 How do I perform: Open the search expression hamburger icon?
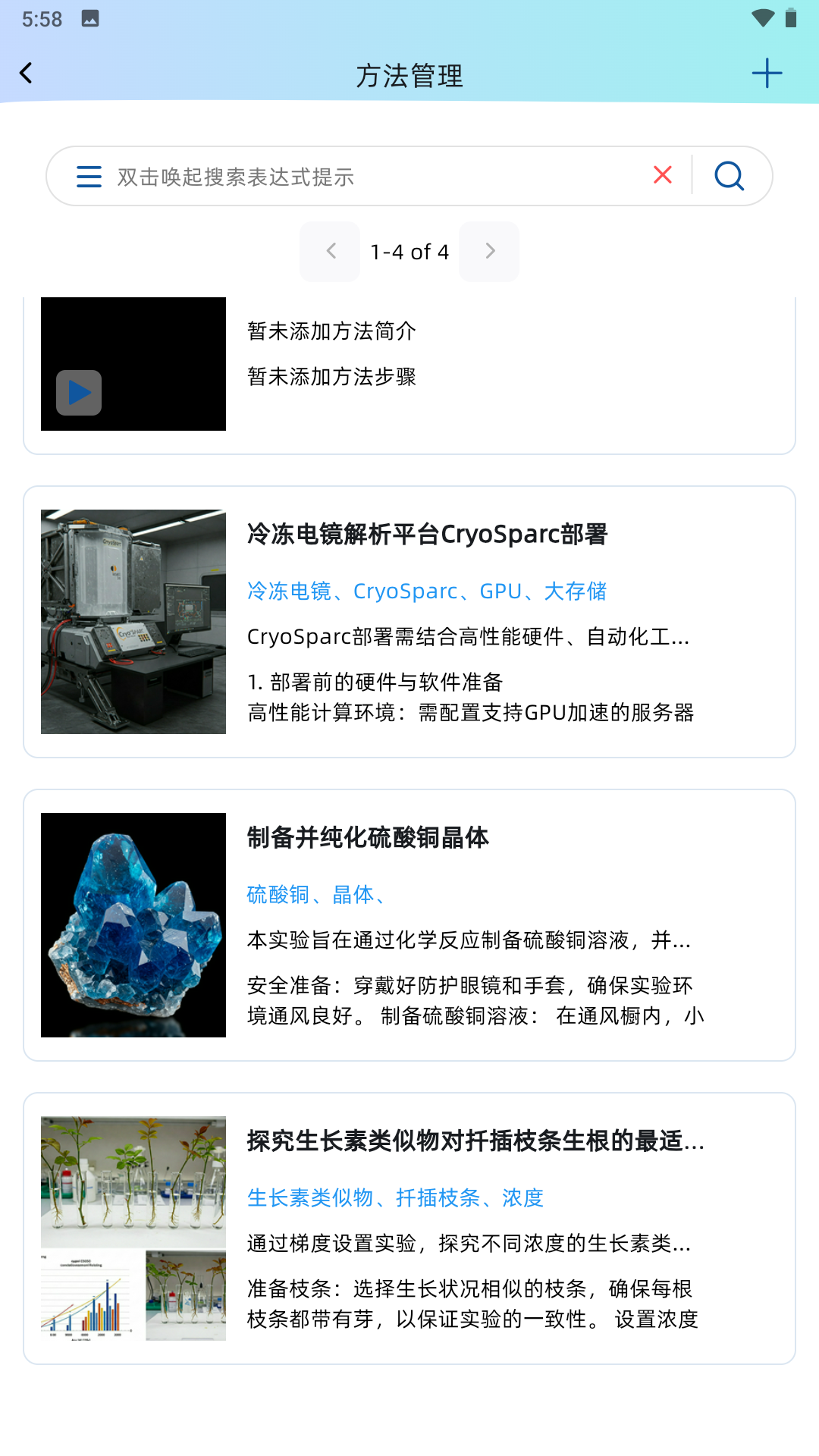pyautogui.click(x=89, y=177)
